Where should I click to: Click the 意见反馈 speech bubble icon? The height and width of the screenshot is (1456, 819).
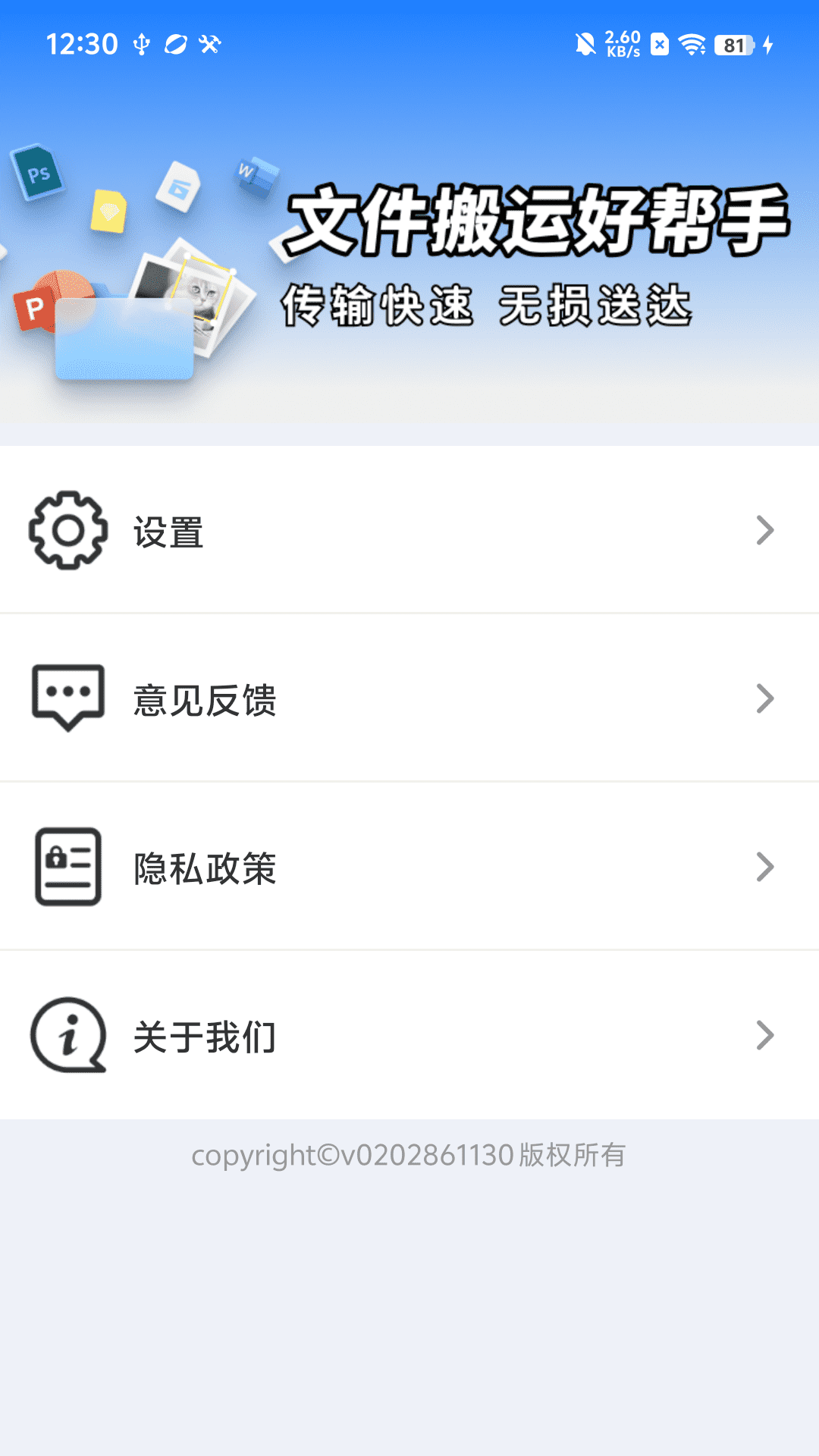pos(67,699)
